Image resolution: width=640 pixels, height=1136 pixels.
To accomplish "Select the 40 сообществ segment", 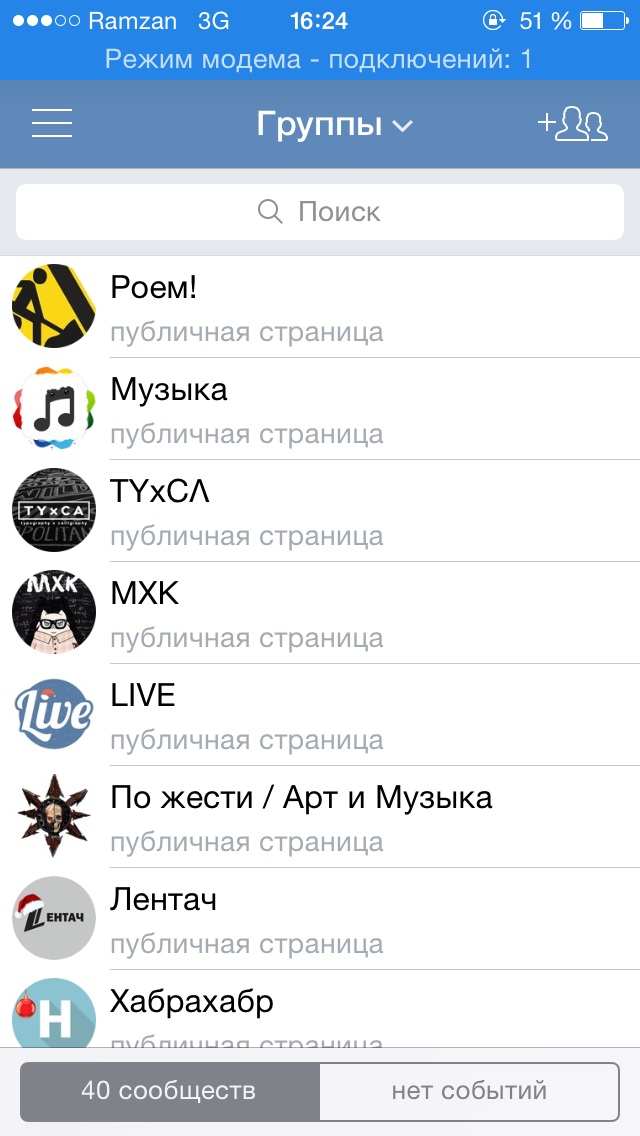I will tap(169, 1091).
